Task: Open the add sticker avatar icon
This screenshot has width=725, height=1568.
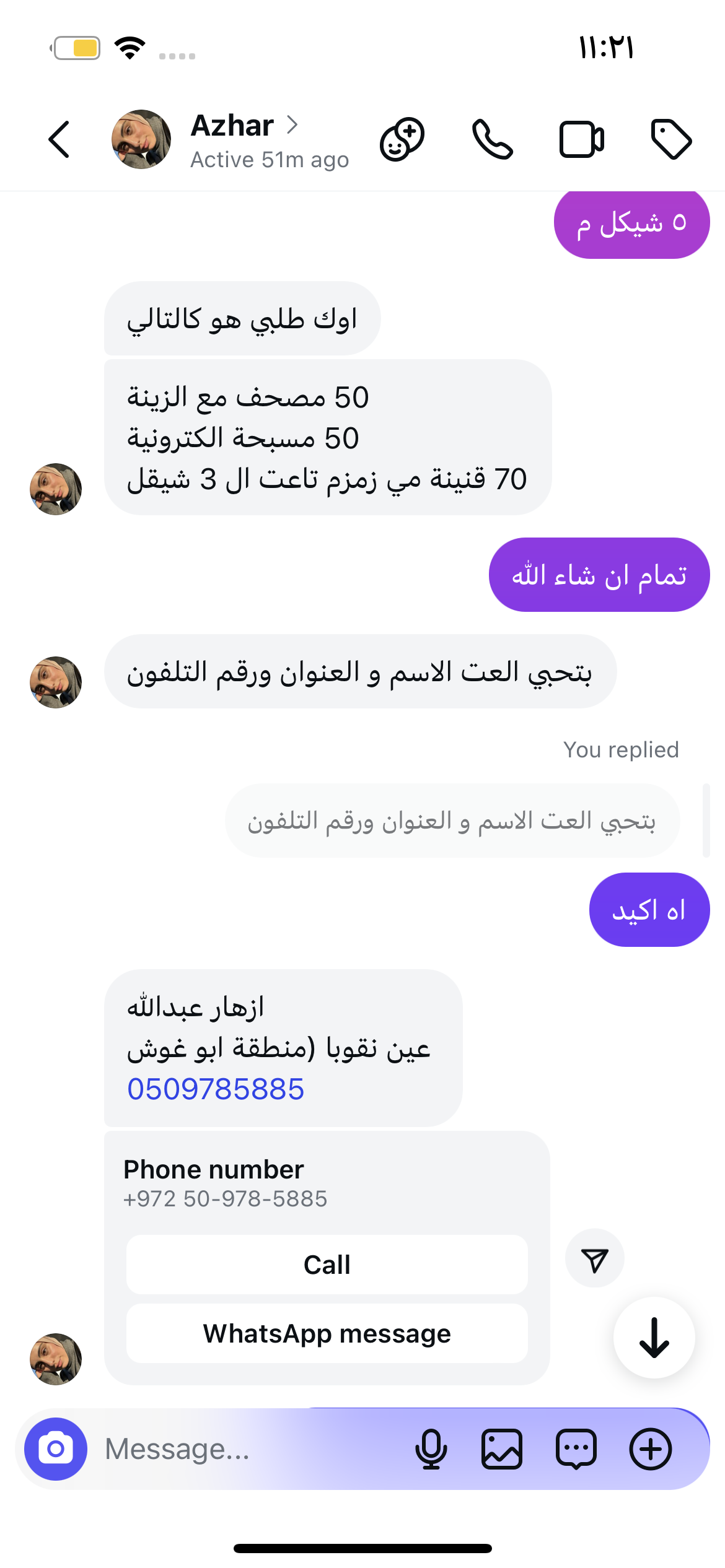Action: pos(402,139)
